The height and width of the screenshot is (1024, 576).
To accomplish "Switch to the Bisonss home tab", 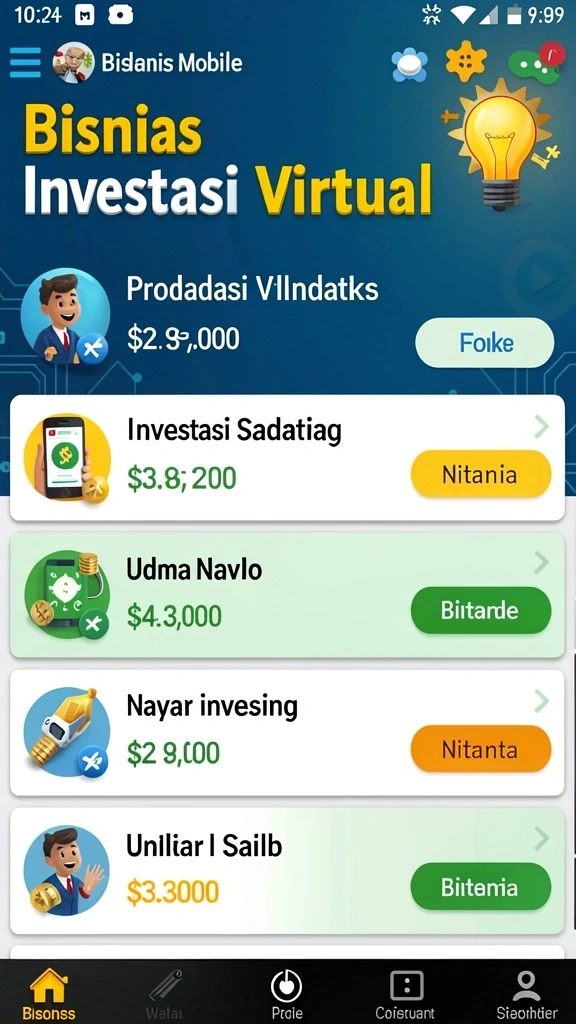I will click(x=49, y=993).
